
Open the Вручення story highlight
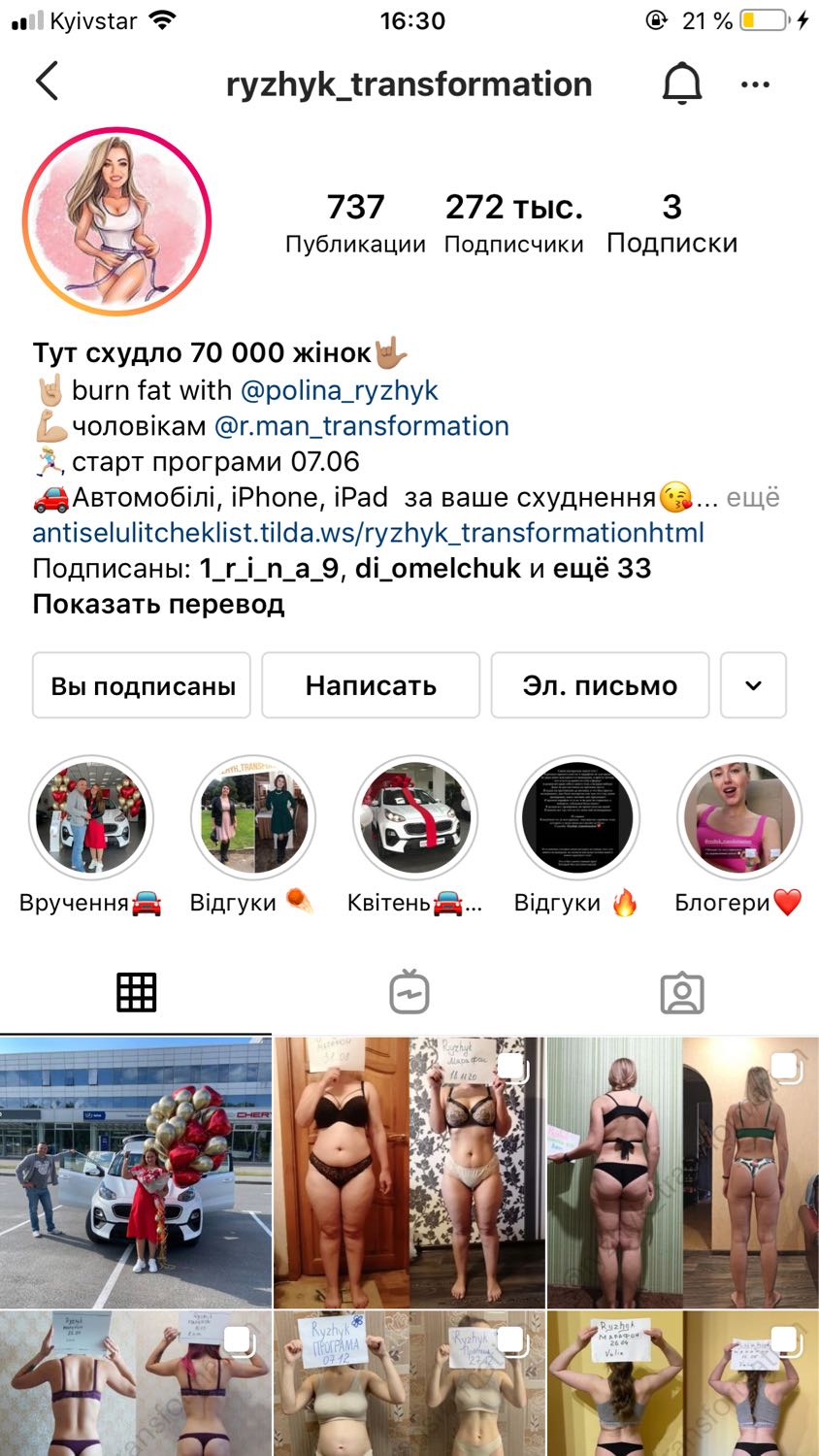91,817
